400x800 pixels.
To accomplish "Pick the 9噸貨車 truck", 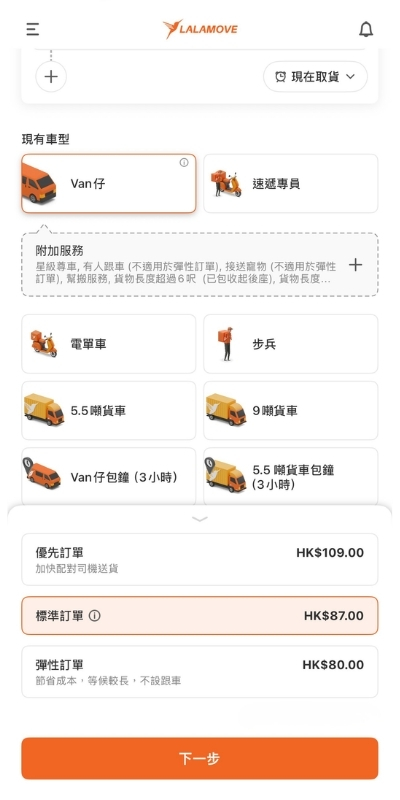I will coord(291,410).
